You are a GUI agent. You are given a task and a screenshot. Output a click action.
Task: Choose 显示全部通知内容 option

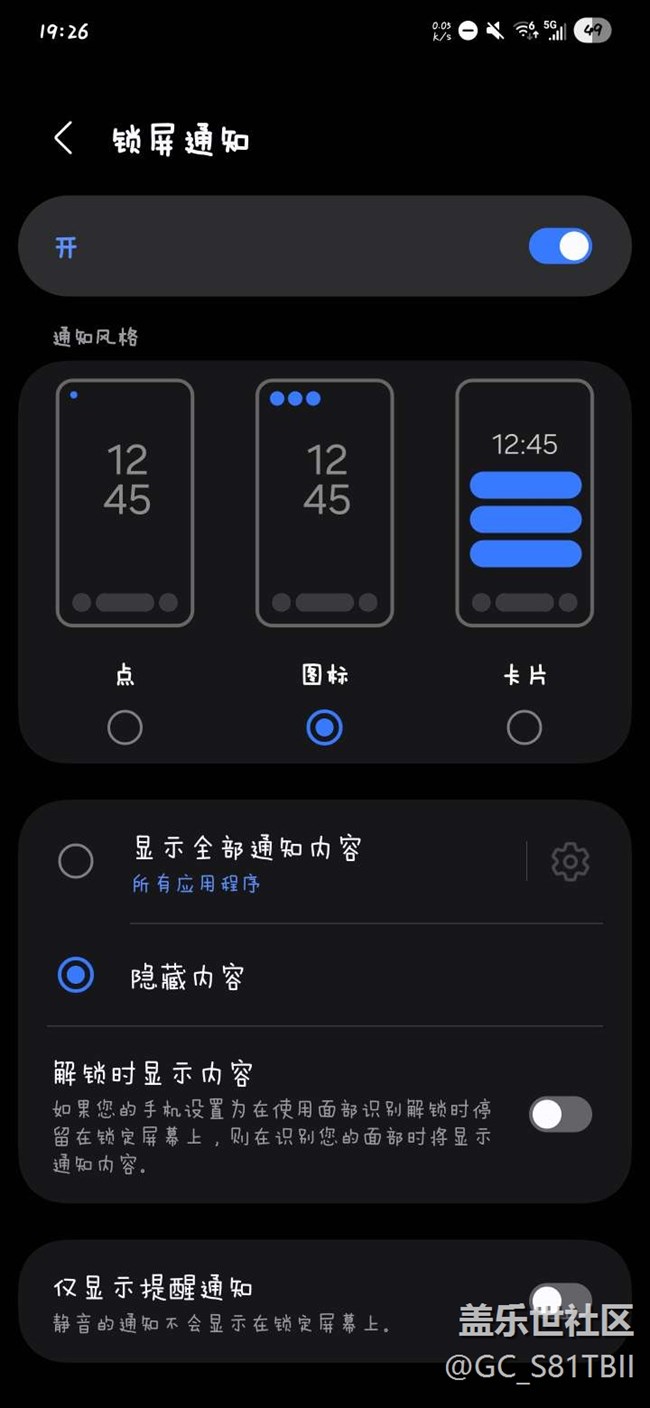point(76,861)
